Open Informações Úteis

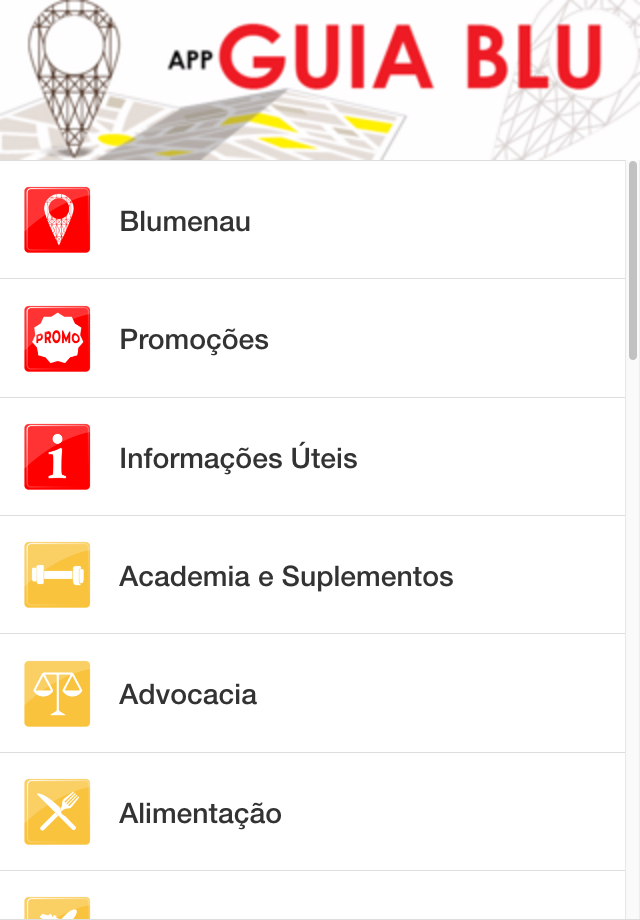coord(238,459)
